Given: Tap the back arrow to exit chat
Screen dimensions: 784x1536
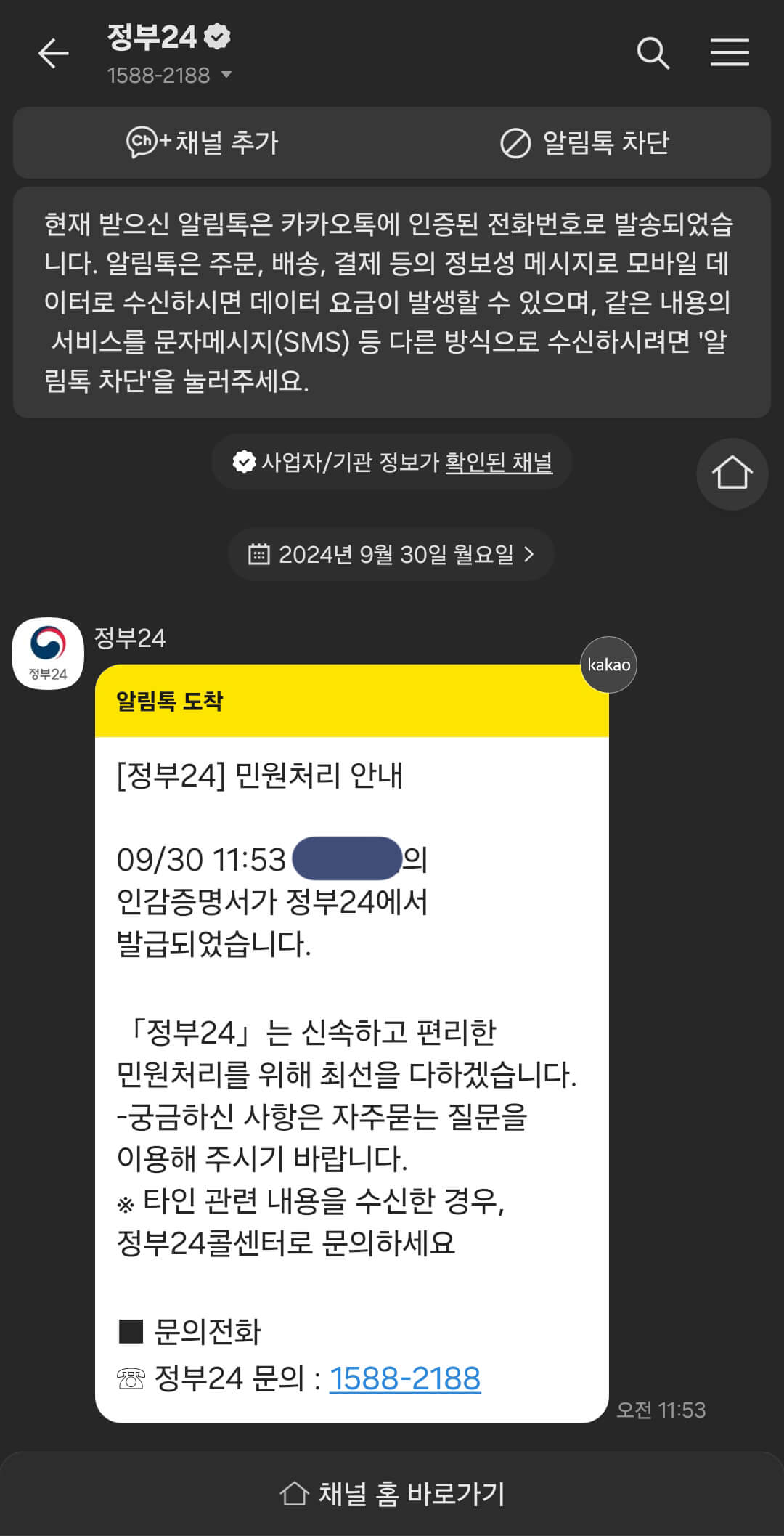Looking at the screenshot, I should pyautogui.click(x=53, y=52).
